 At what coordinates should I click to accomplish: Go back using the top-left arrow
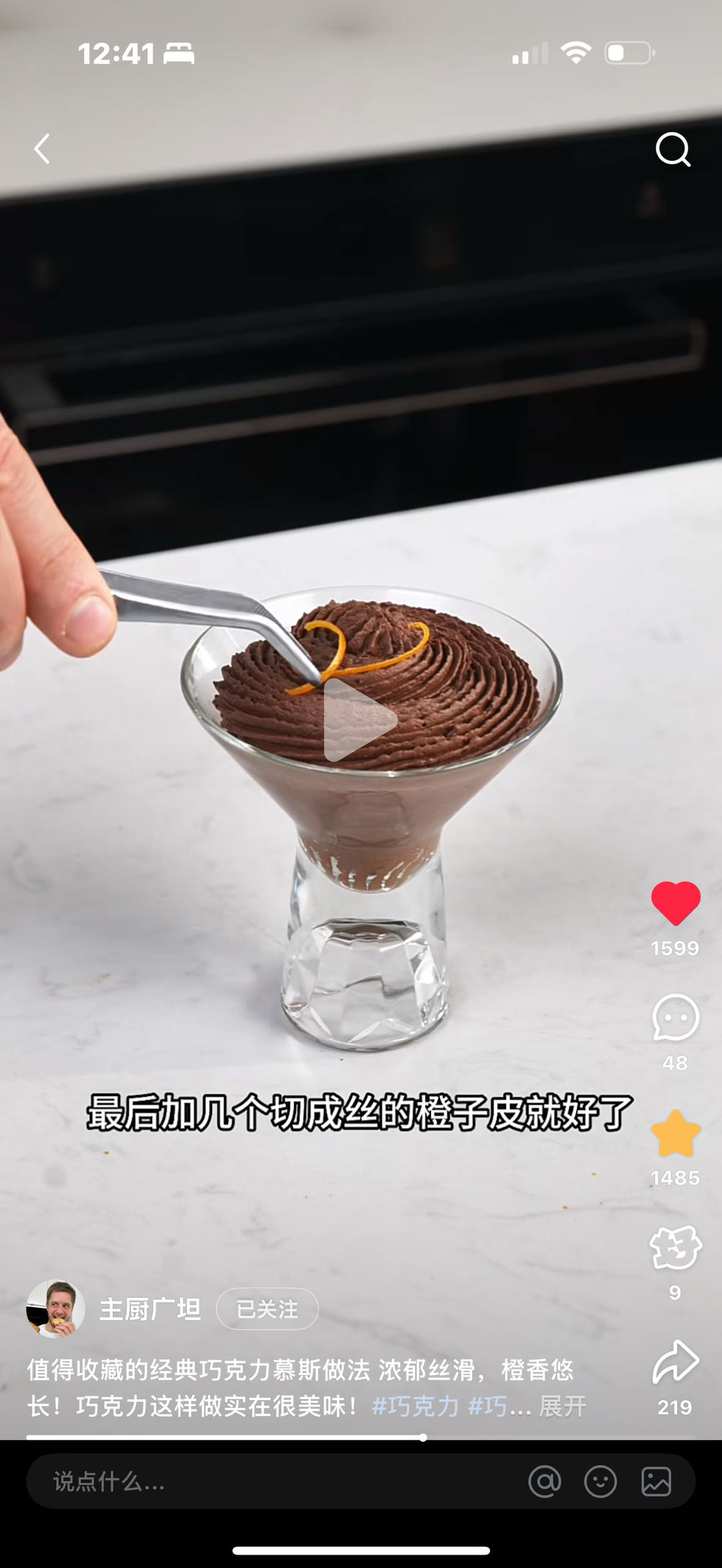42,148
